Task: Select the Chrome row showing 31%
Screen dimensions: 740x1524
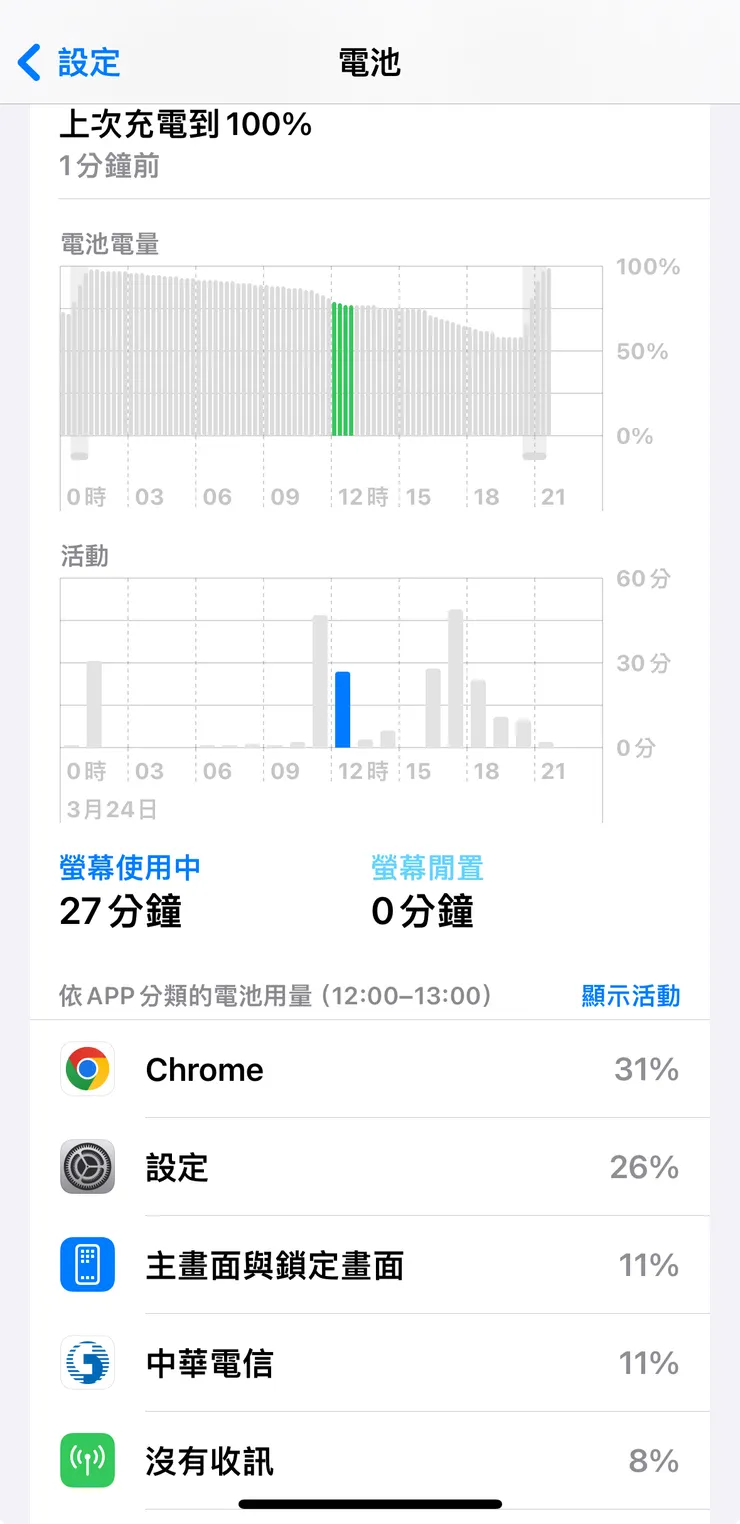Action: [x=370, y=1069]
